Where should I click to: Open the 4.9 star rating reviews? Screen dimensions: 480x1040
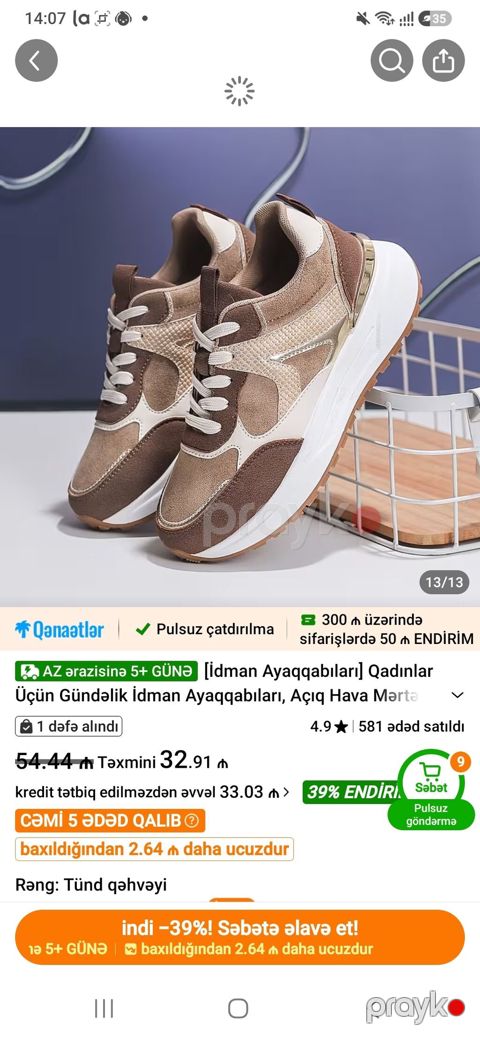[x=329, y=726]
